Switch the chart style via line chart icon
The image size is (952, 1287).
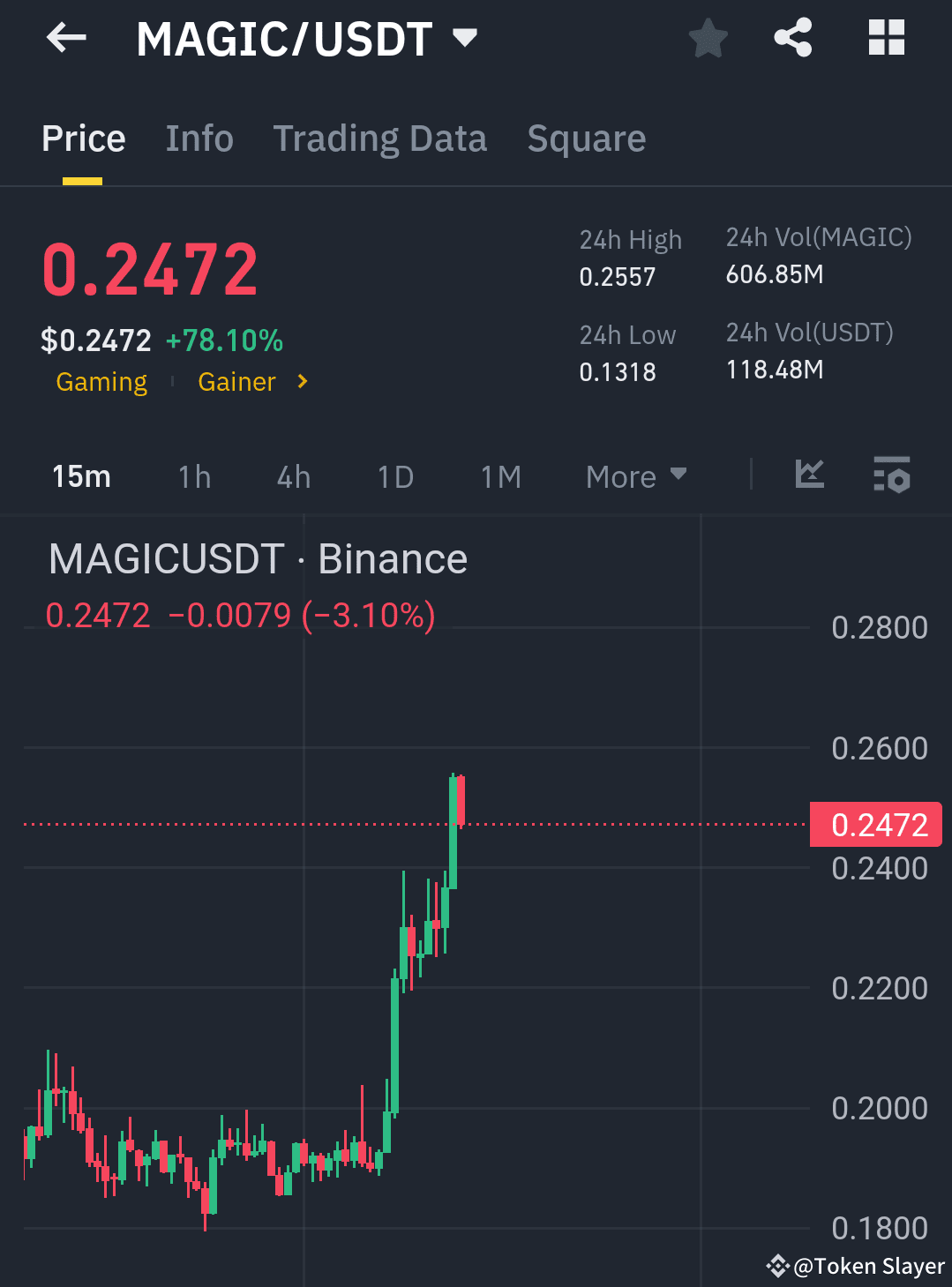[808, 475]
